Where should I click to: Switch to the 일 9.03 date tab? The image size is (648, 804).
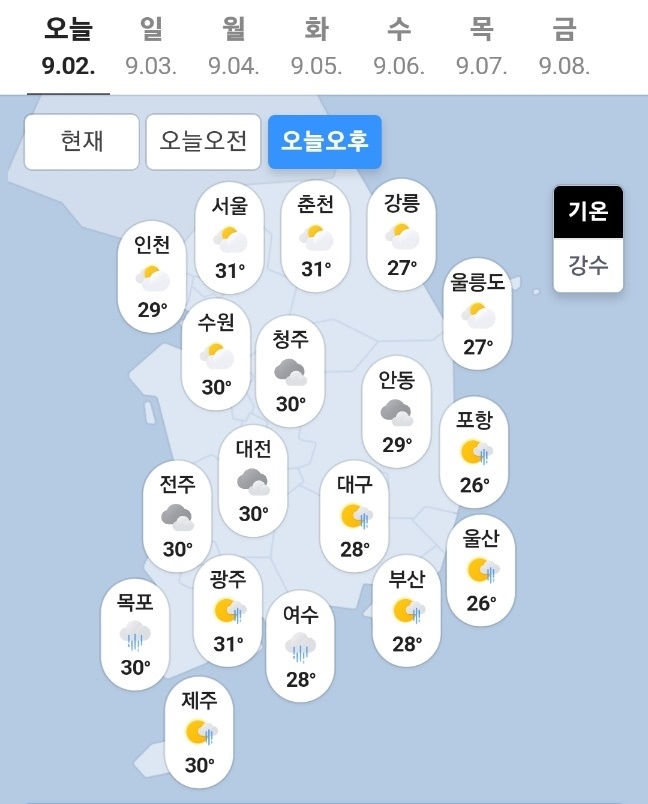pyautogui.click(x=151, y=47)
